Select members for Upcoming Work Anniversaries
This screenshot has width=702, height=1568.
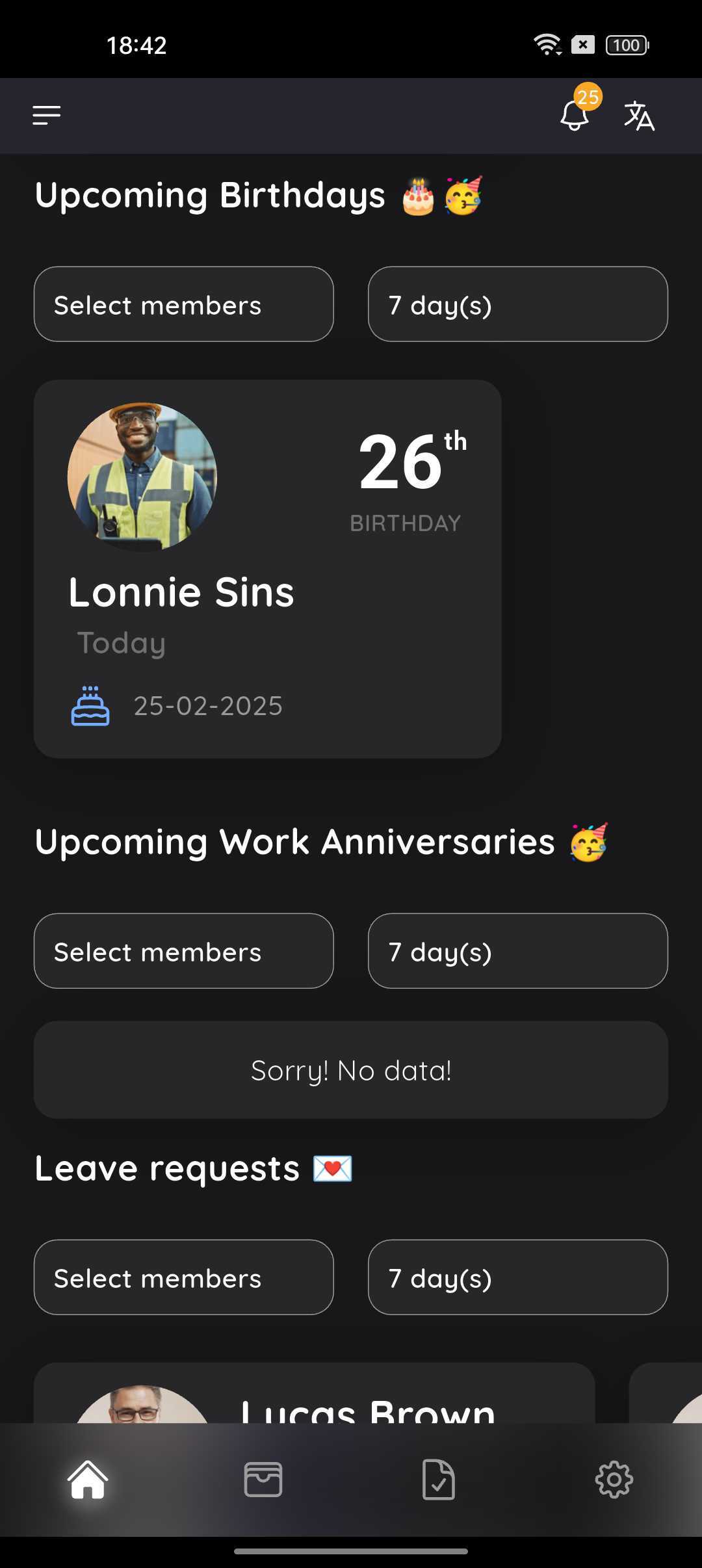tap(183, 951)
